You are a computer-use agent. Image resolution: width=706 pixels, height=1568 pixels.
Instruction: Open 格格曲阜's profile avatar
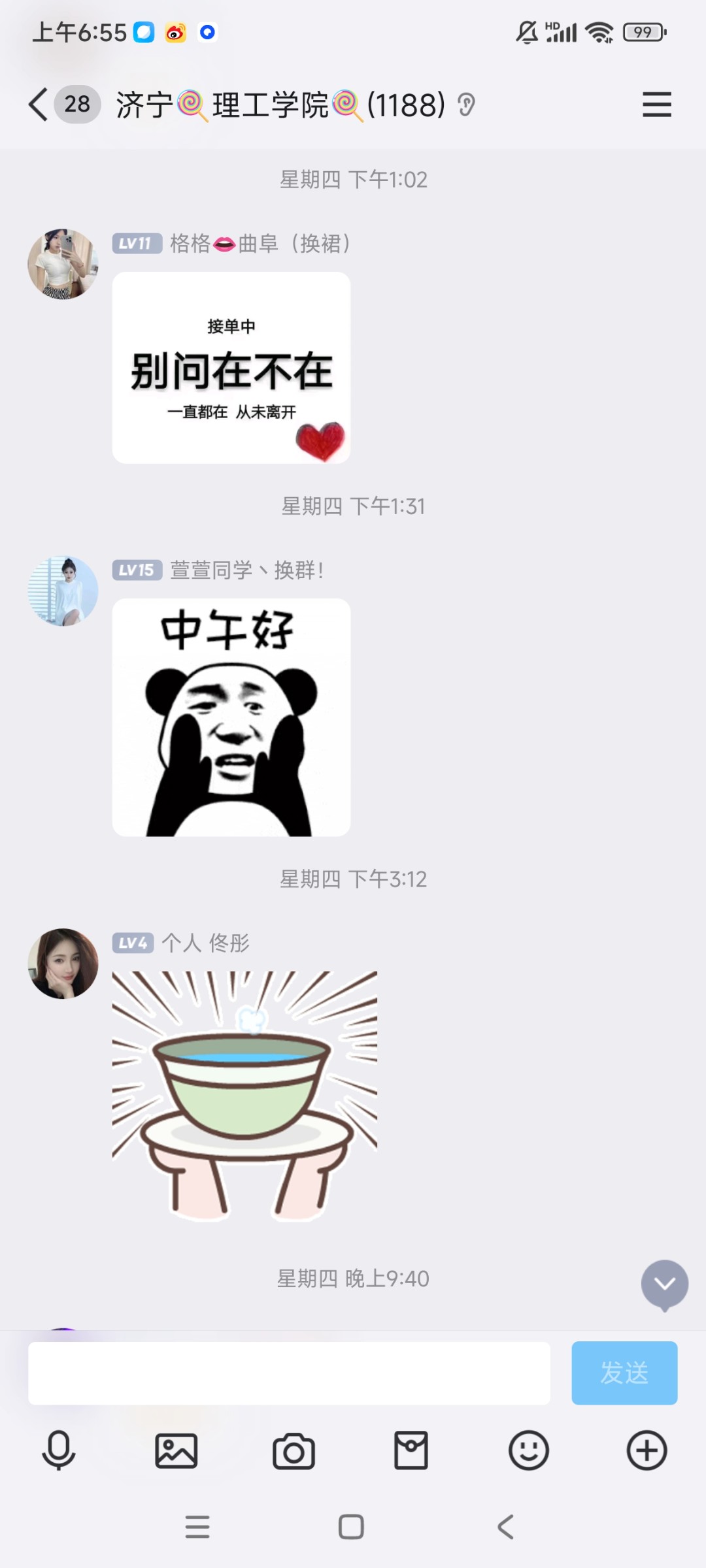63,263
